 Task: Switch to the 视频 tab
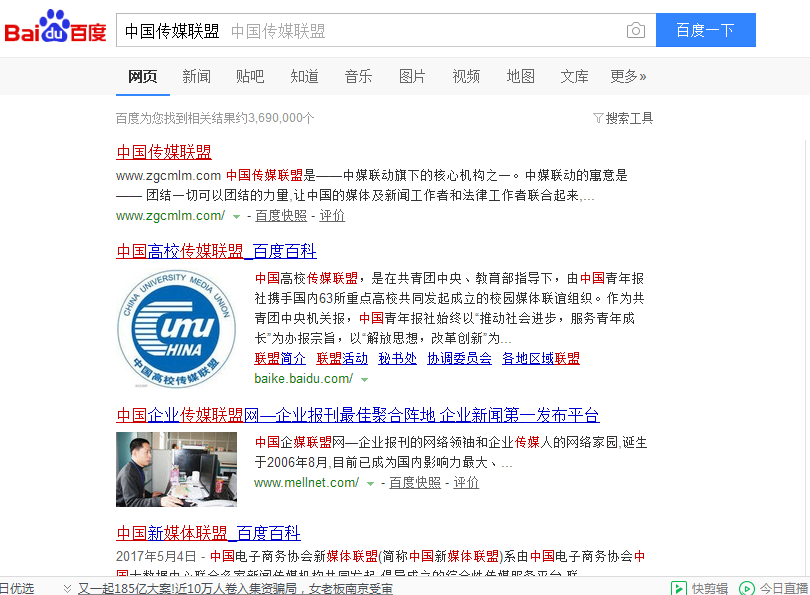[x=466, y=76]
